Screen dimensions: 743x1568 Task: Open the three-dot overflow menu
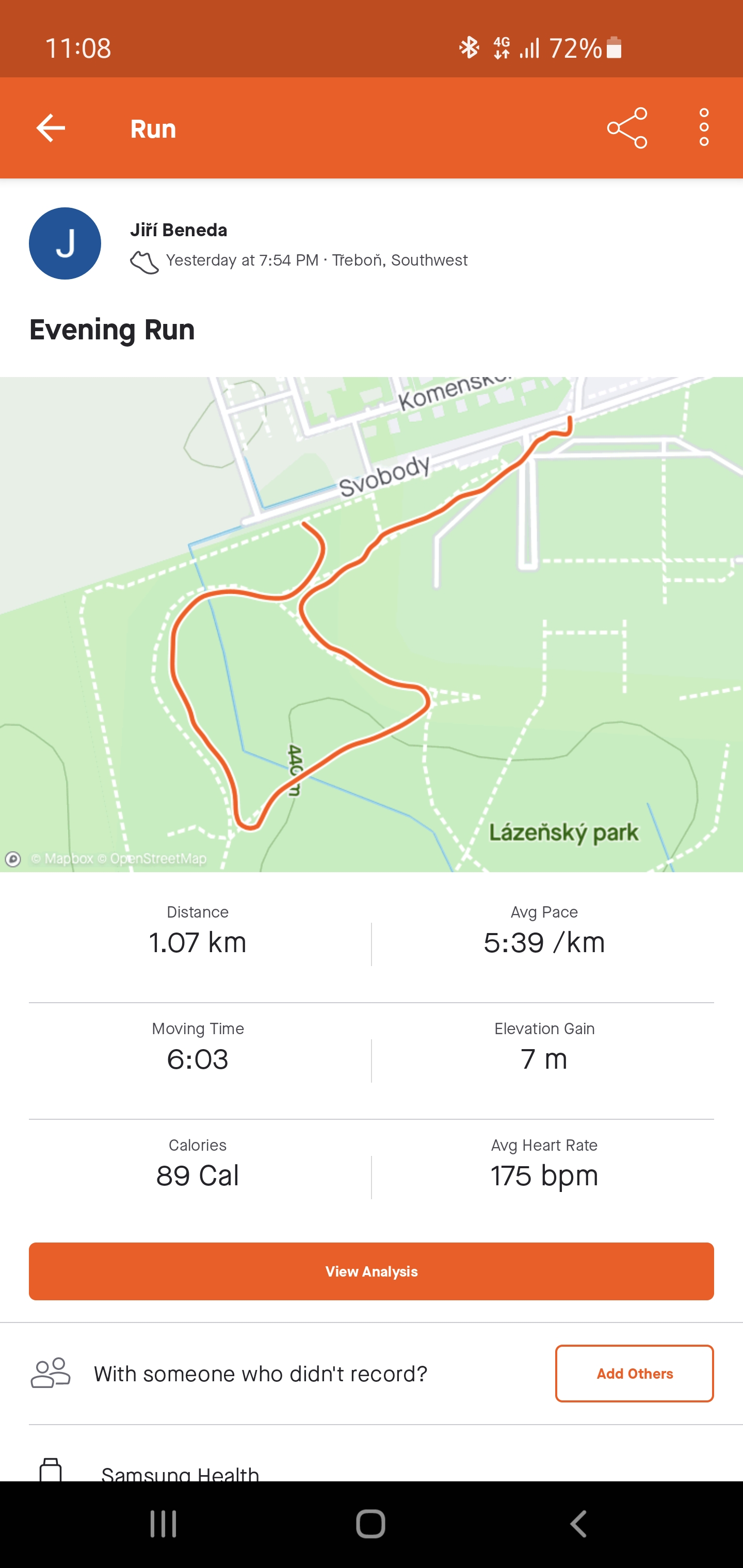point(704,128)
